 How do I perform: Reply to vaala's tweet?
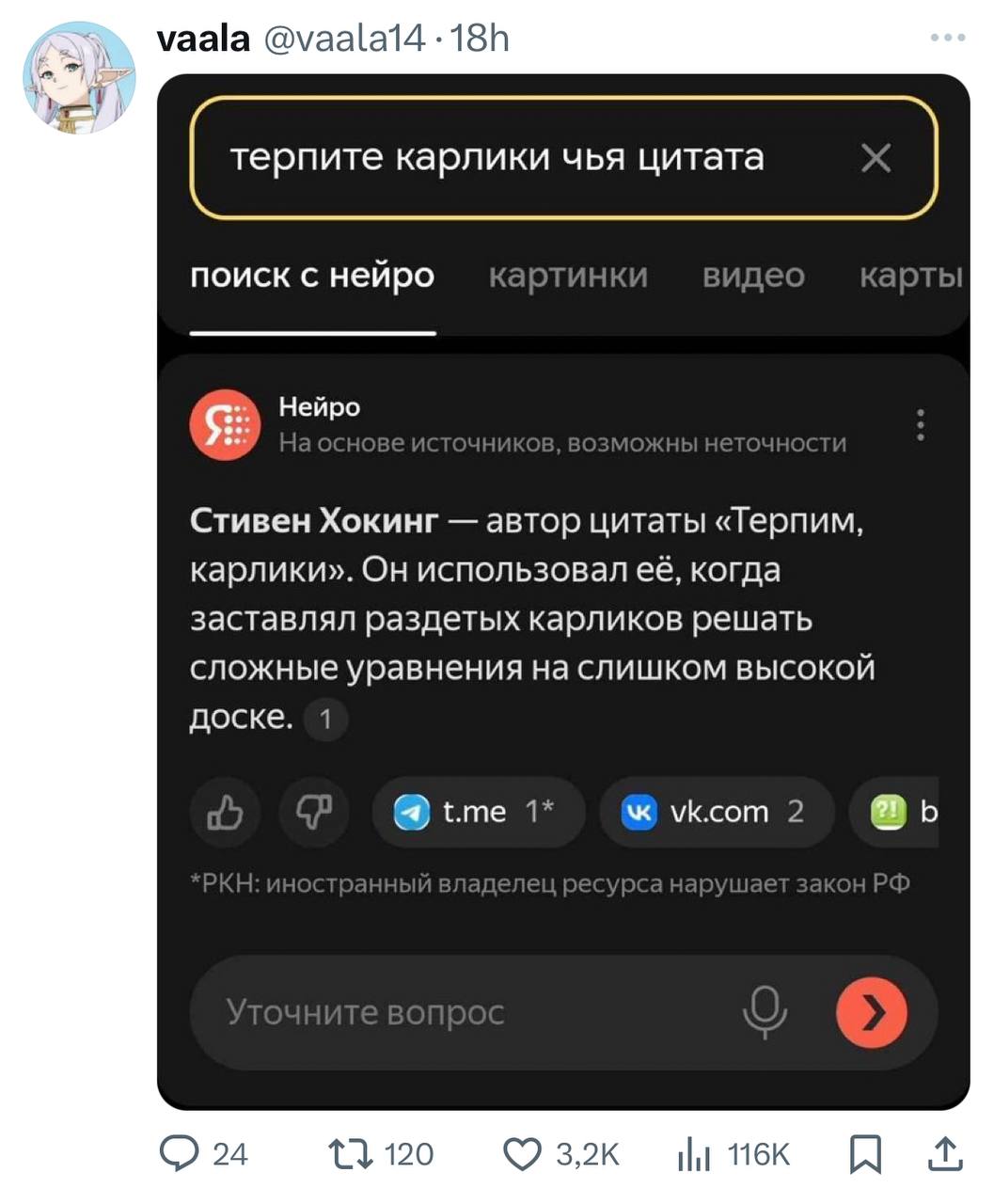(x=180, y=1153)
